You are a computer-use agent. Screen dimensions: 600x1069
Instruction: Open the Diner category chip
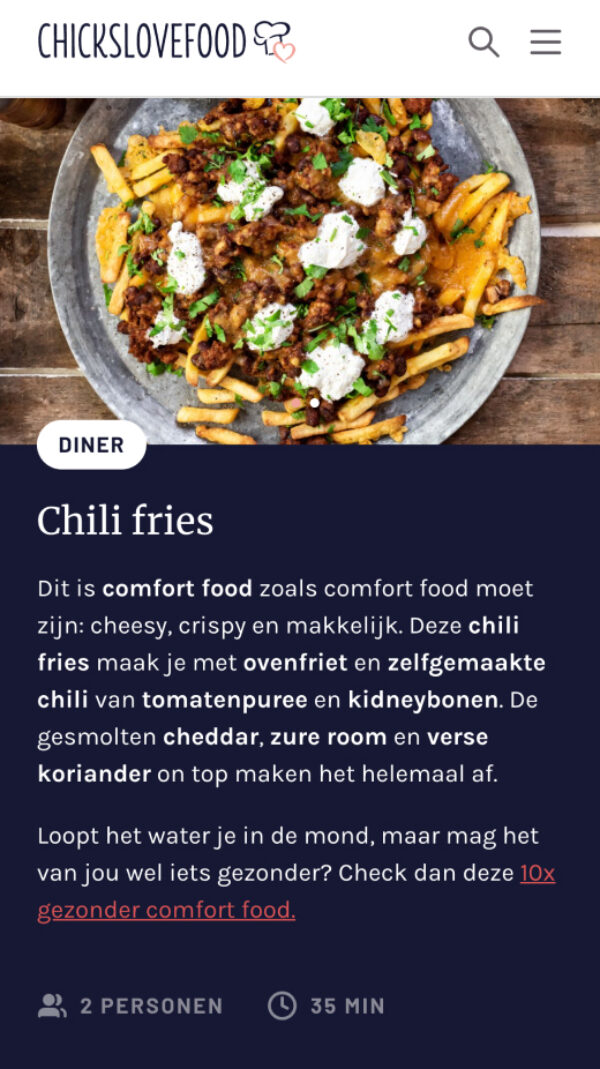point(91,445)
